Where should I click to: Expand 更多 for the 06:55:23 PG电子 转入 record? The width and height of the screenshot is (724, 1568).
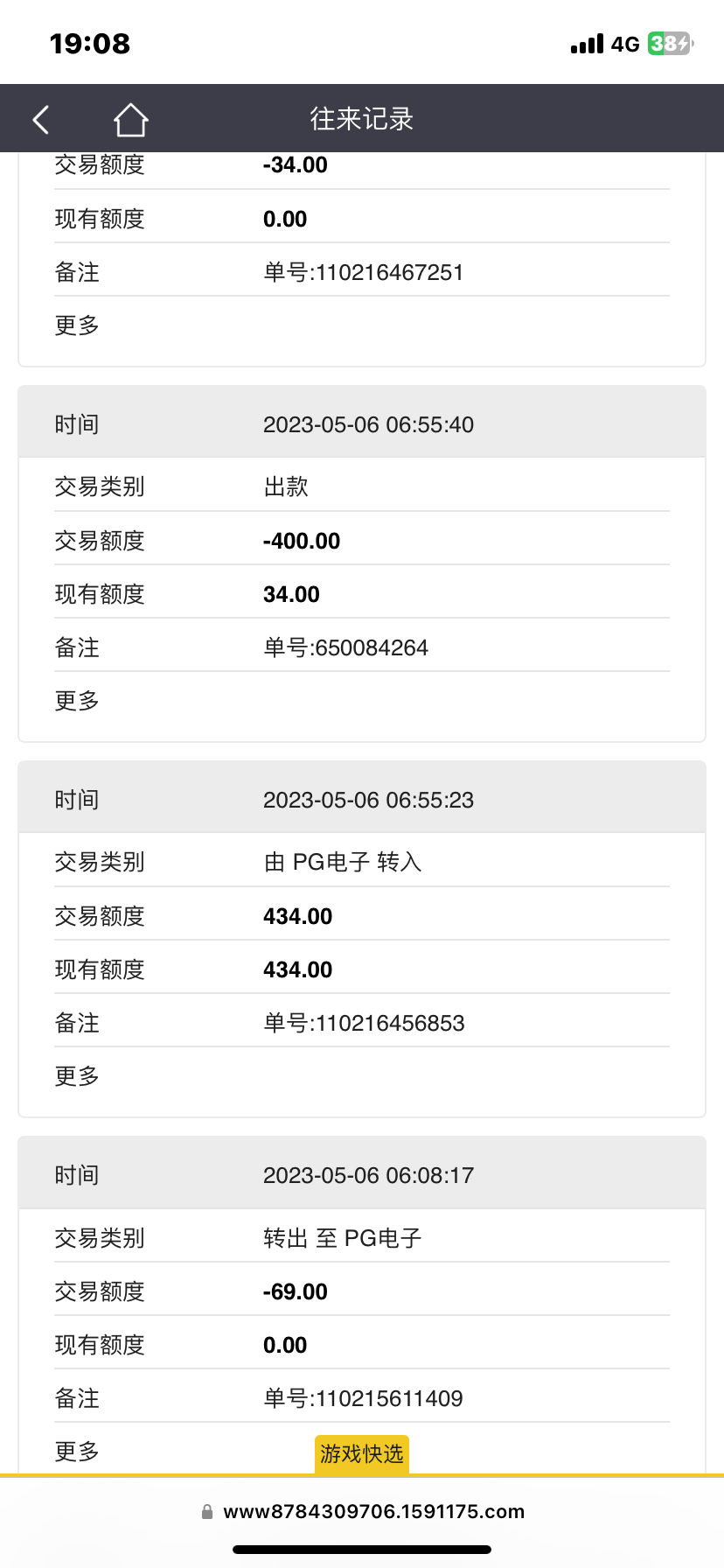click(x=77, y=1076)
